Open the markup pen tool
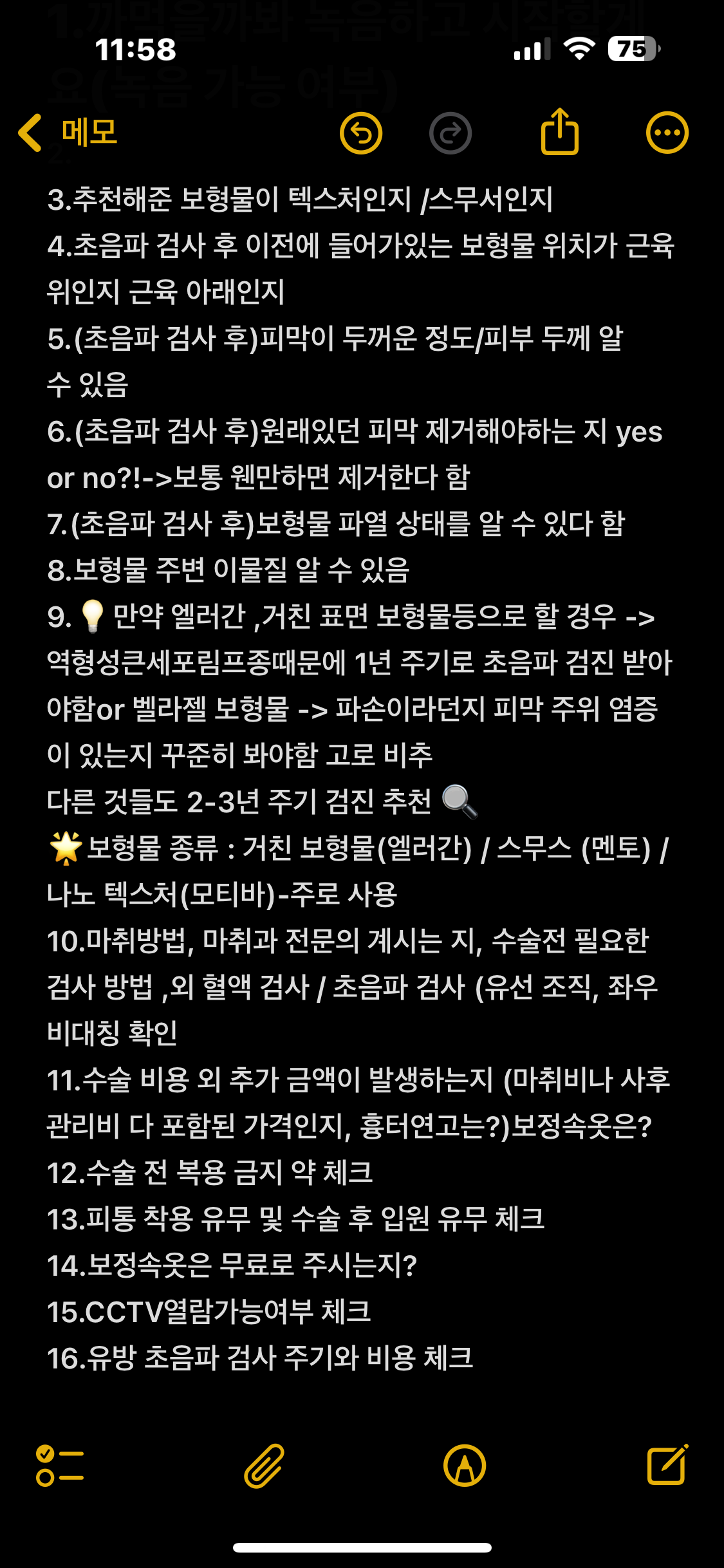 pos(465,1466)
